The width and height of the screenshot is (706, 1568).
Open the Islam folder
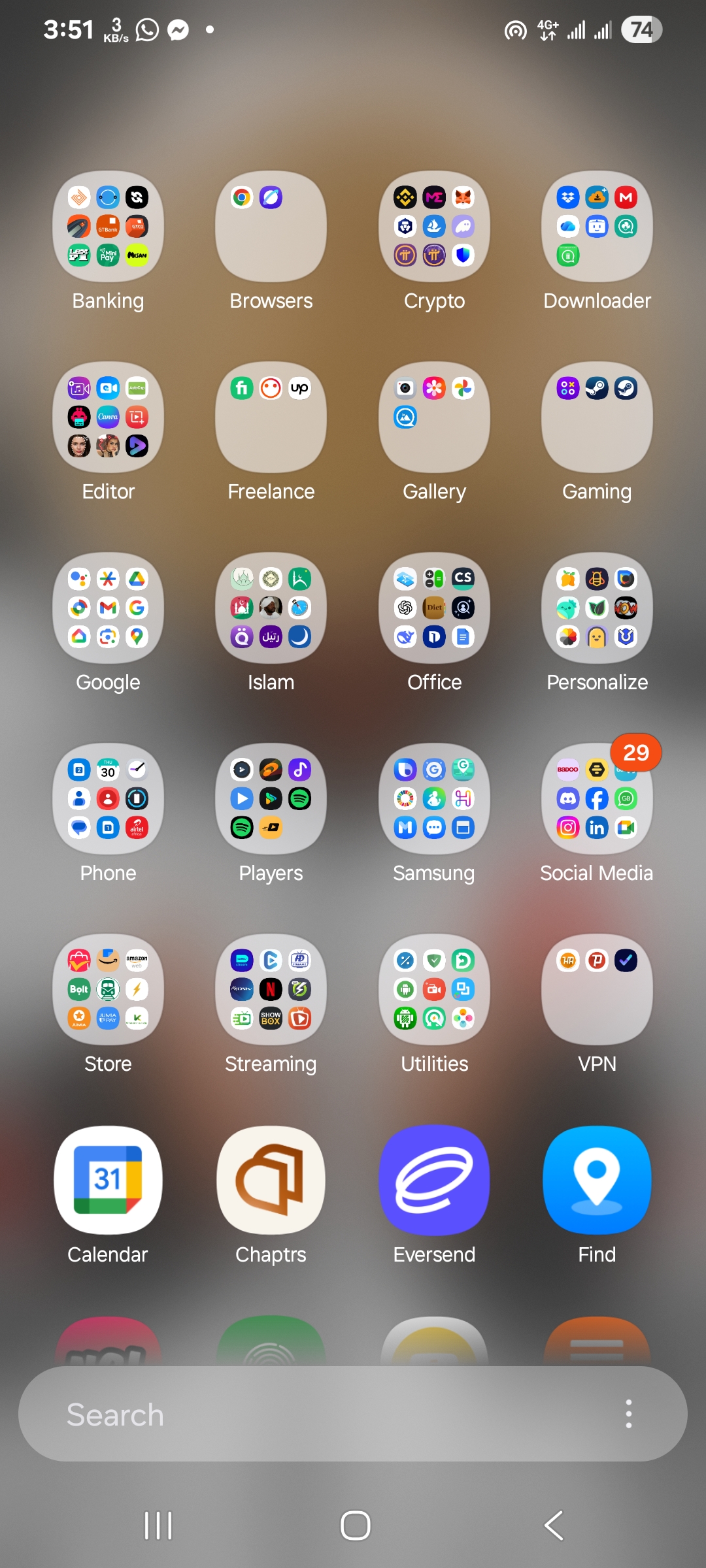271,608
